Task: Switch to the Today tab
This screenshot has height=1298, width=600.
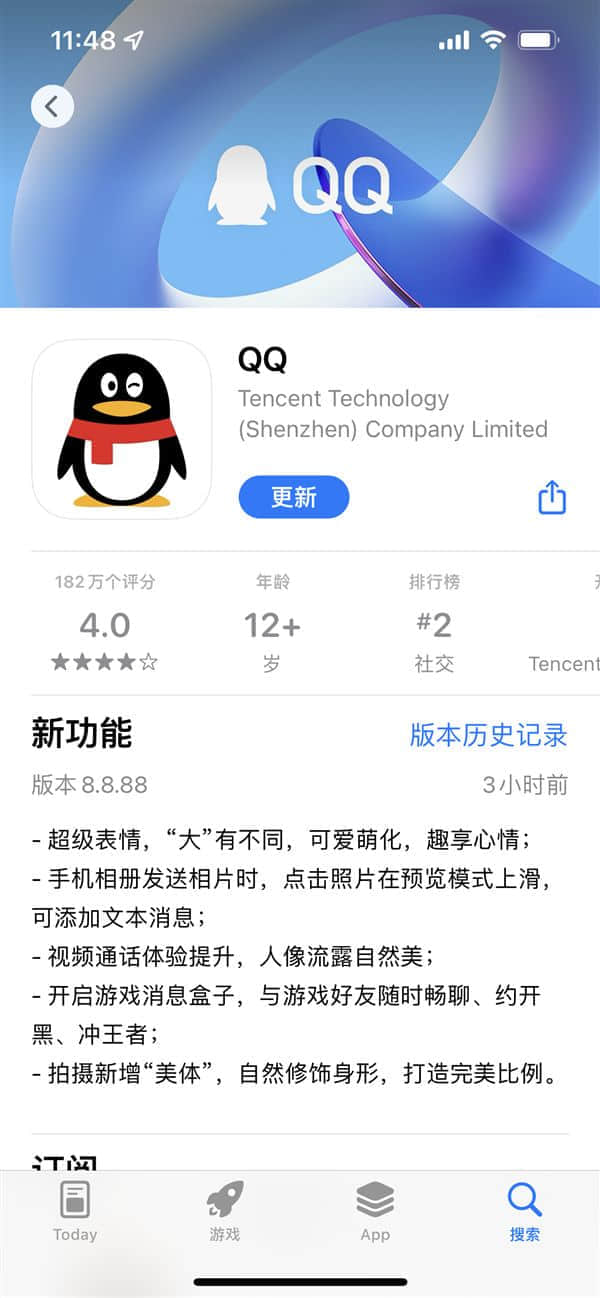Action: pyautogui.click(x=75, y=1211)
